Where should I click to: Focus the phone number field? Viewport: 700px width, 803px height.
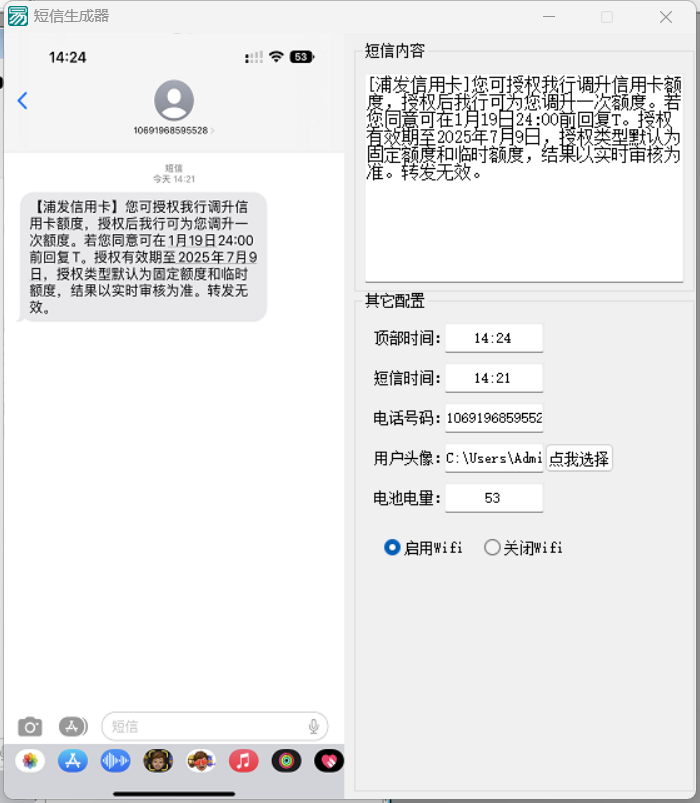point(493,418)
